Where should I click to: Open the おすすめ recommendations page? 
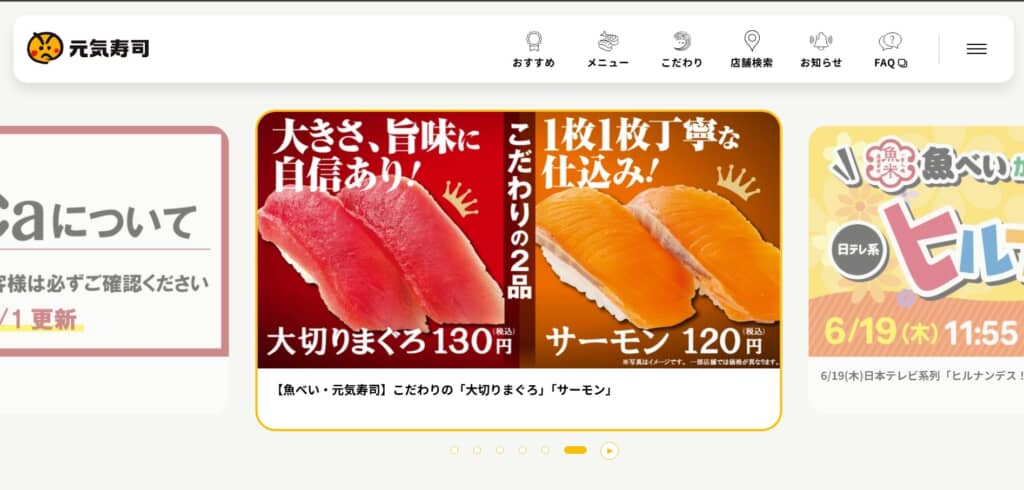[533, 49]
